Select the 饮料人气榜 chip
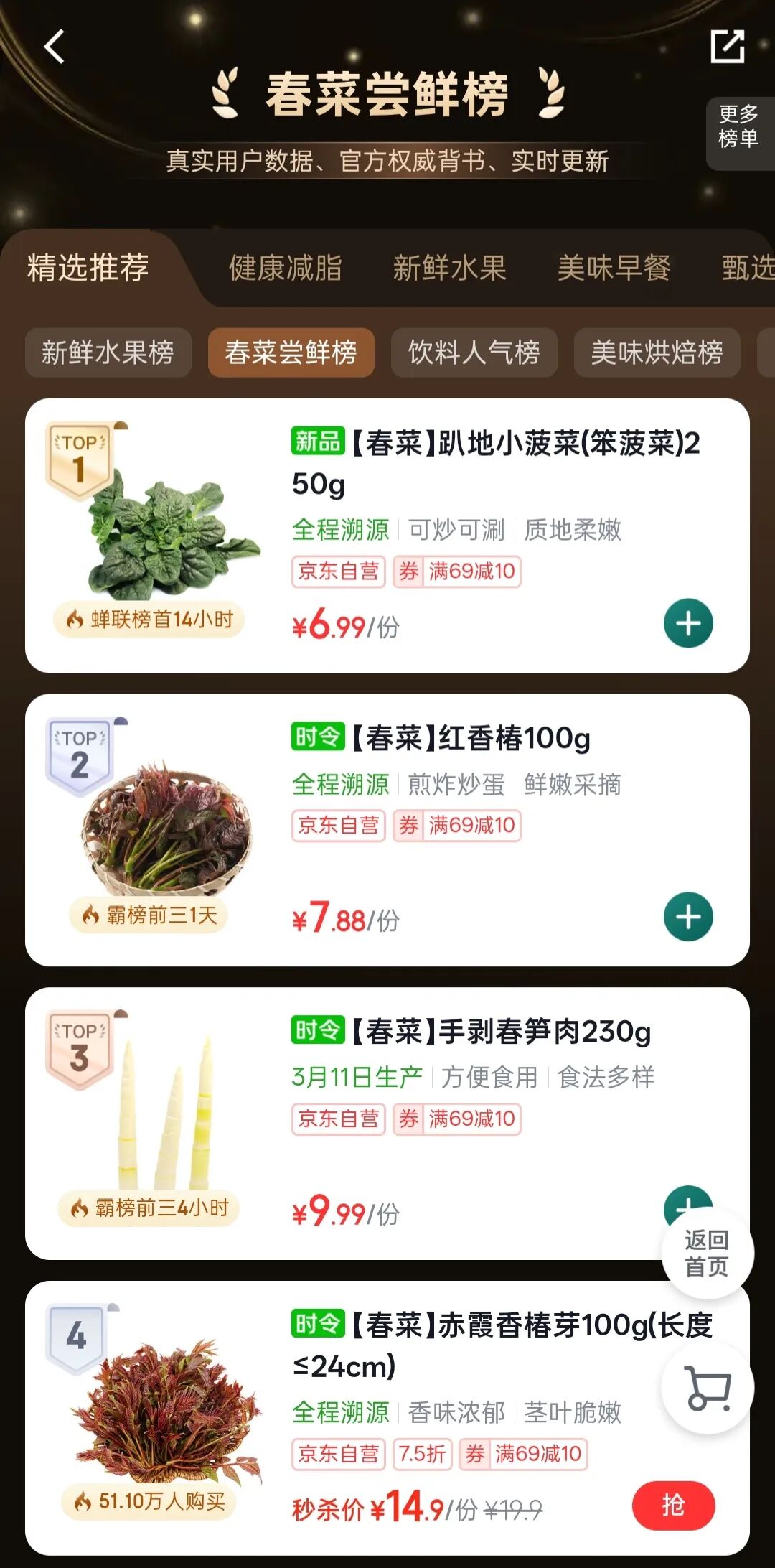This screenshot has height=1568, width=775. [x=474, y=353]
